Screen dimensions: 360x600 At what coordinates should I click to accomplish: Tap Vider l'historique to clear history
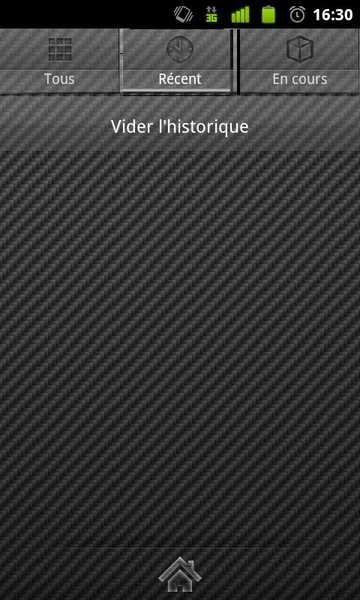(x=180, y=127)
